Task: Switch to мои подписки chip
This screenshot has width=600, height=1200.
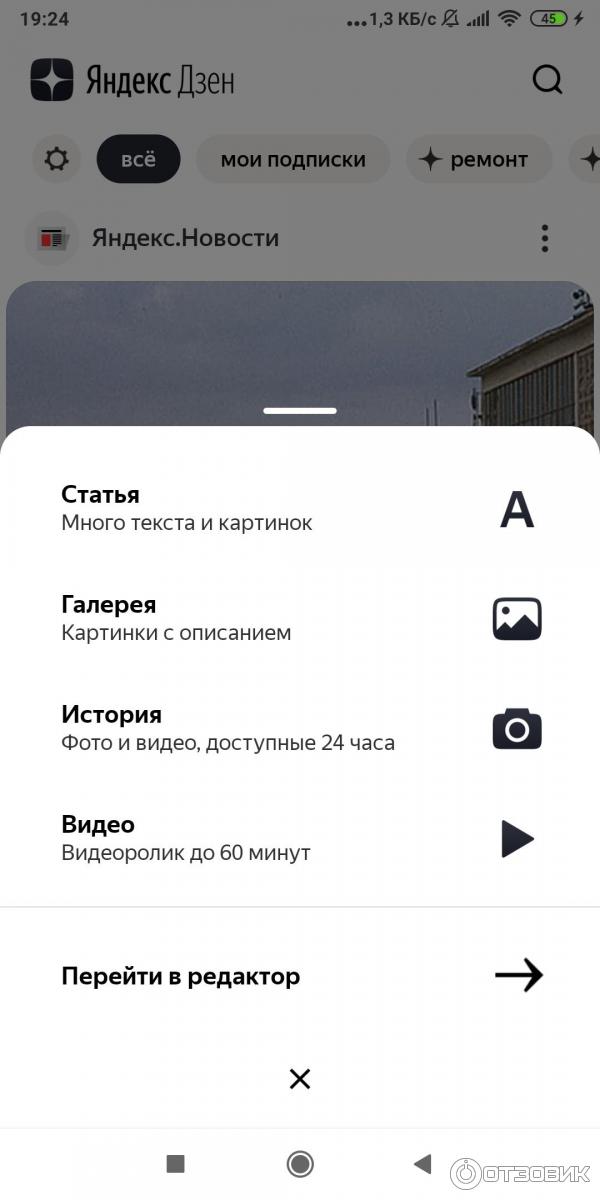Action: 293,160
